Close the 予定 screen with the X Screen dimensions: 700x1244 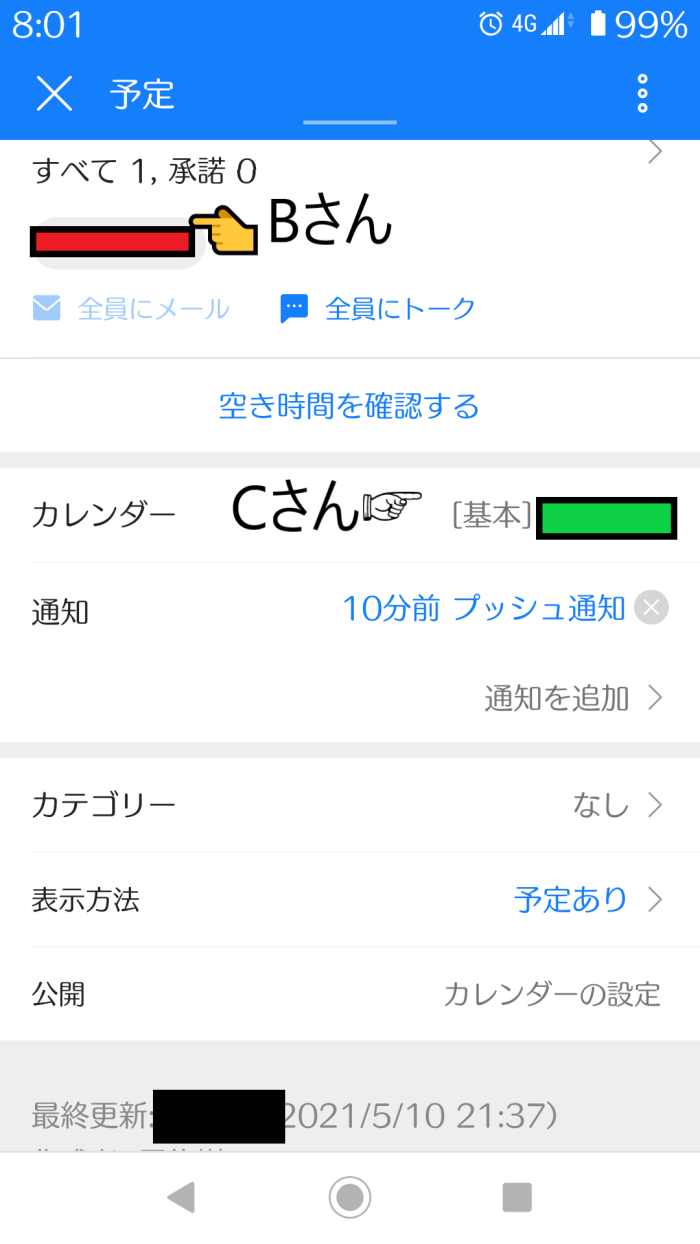55,94
